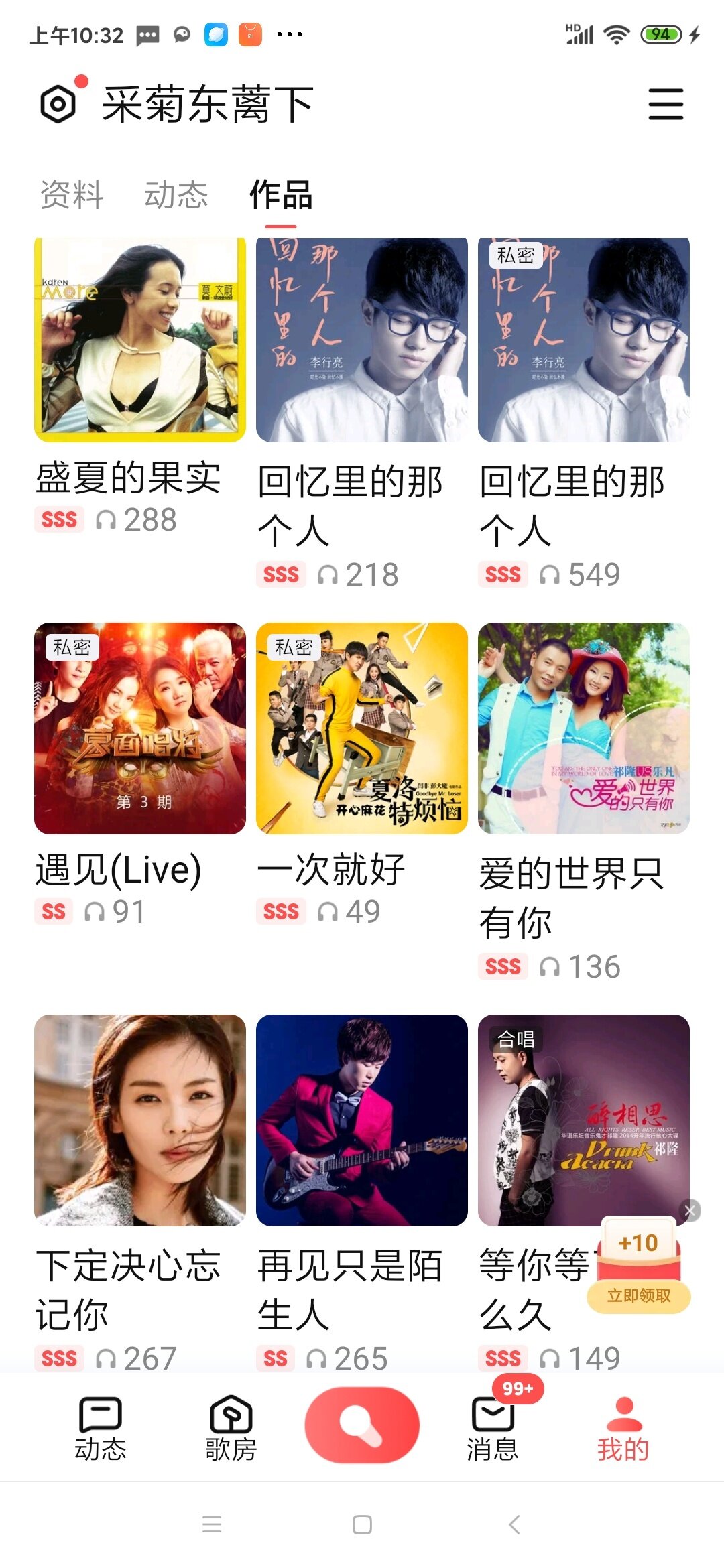Go back with the system back button

click(514, 1524)
